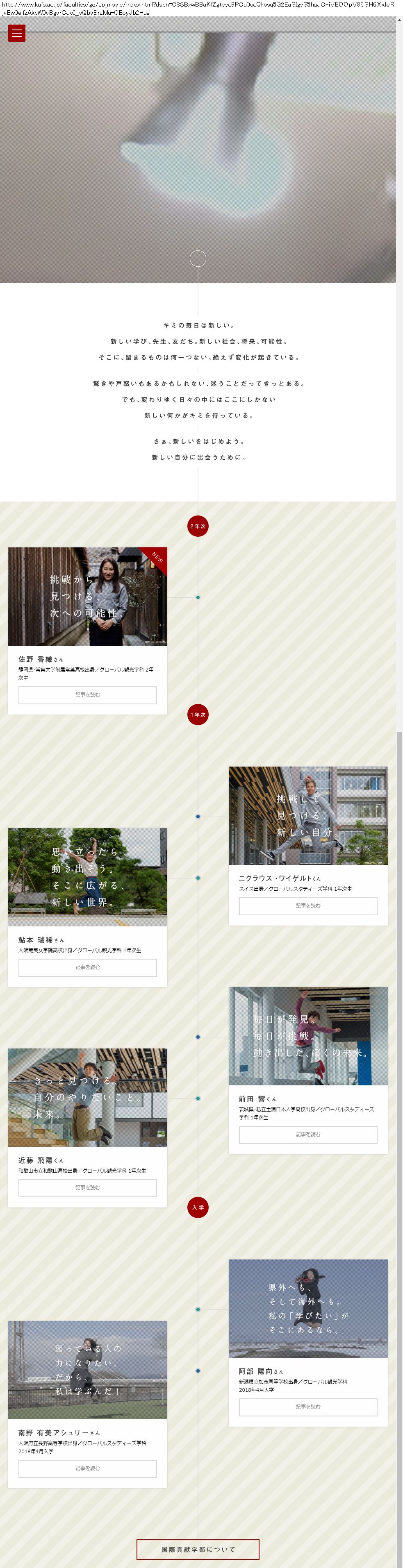Open ニクラウス・ワイゲルト's jumping photo card
The height and width of the screenshot is (1568, 403).
coord(308,816)
